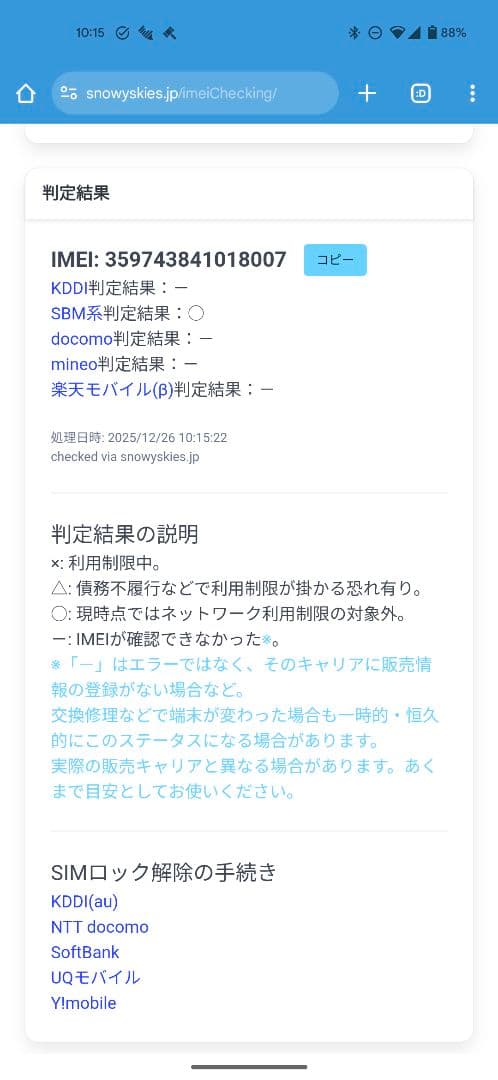Image resolution: width=498 pixels, height=1080 pixels.
Task: Open UQモバイル SIM unlock procedure
Action: click(95, 977)
